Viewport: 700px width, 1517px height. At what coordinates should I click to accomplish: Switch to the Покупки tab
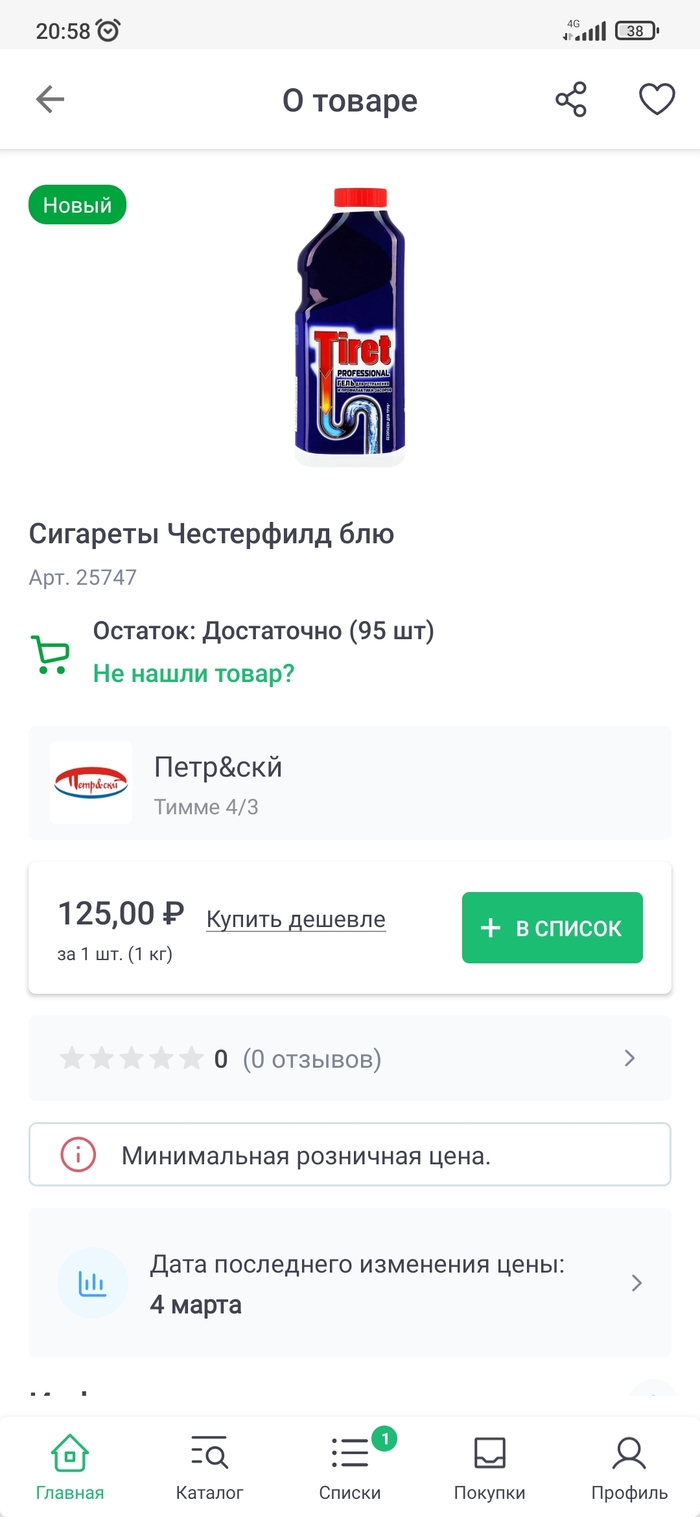(x=490, y=1467)
